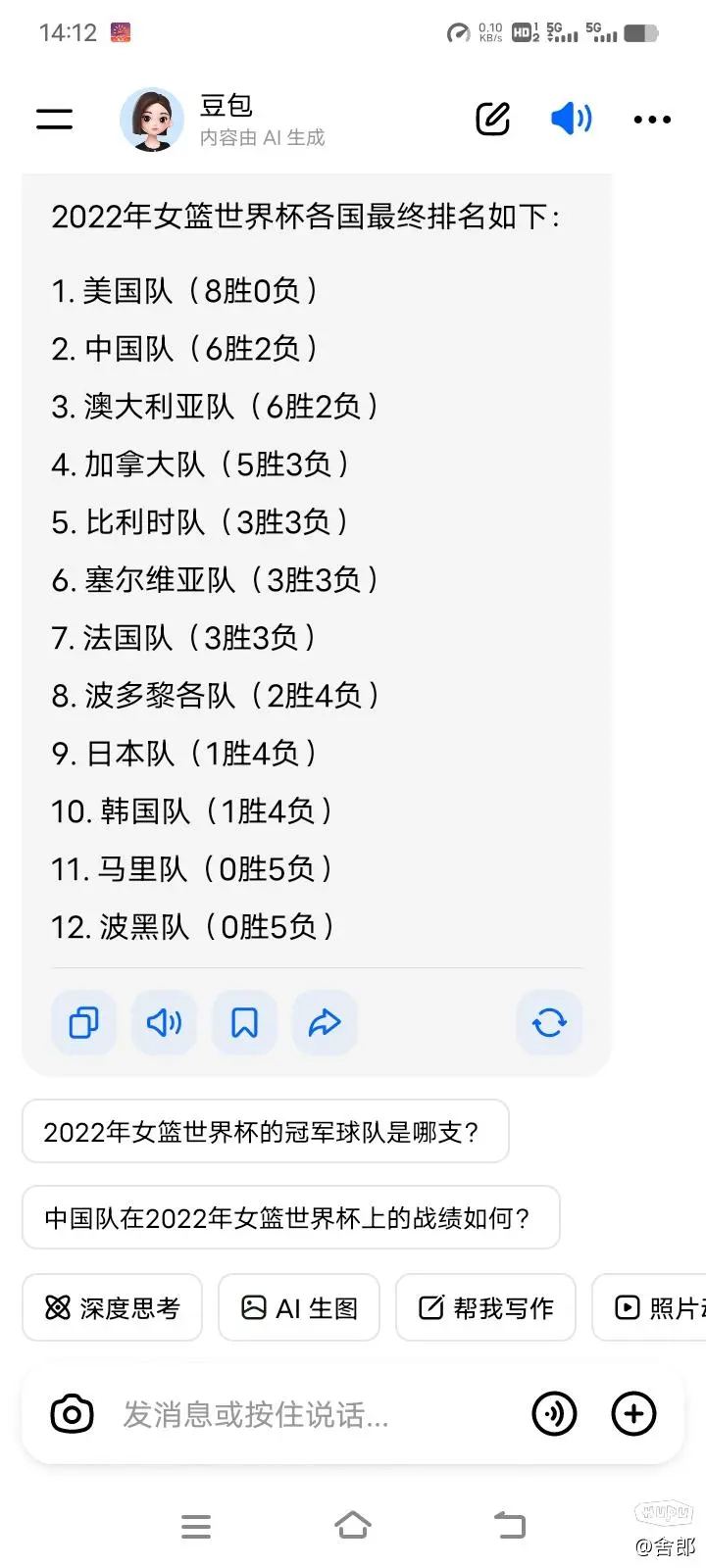
Task: Start a new chat with the compose icon
Action: click(493, 119)
